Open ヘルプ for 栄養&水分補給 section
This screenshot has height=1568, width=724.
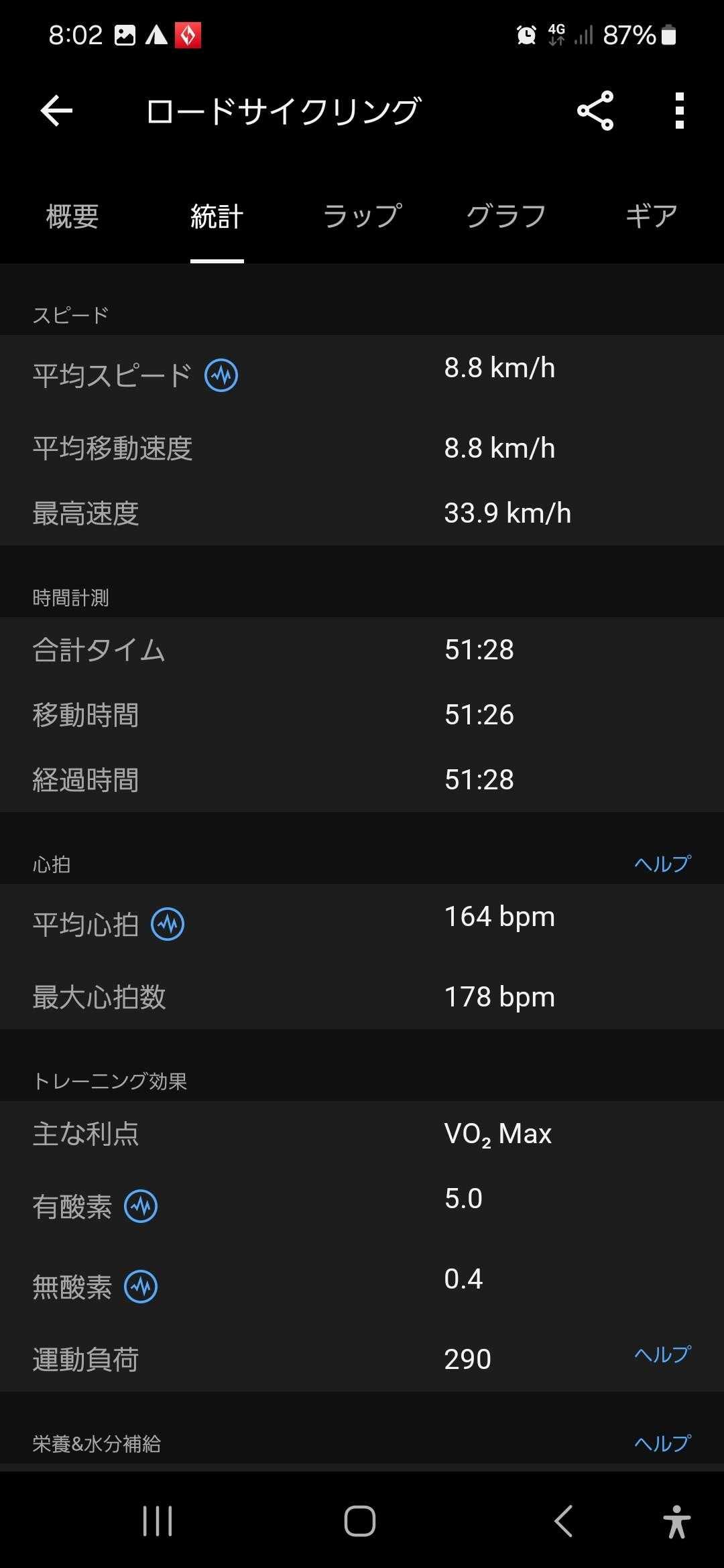[662, 1443]
